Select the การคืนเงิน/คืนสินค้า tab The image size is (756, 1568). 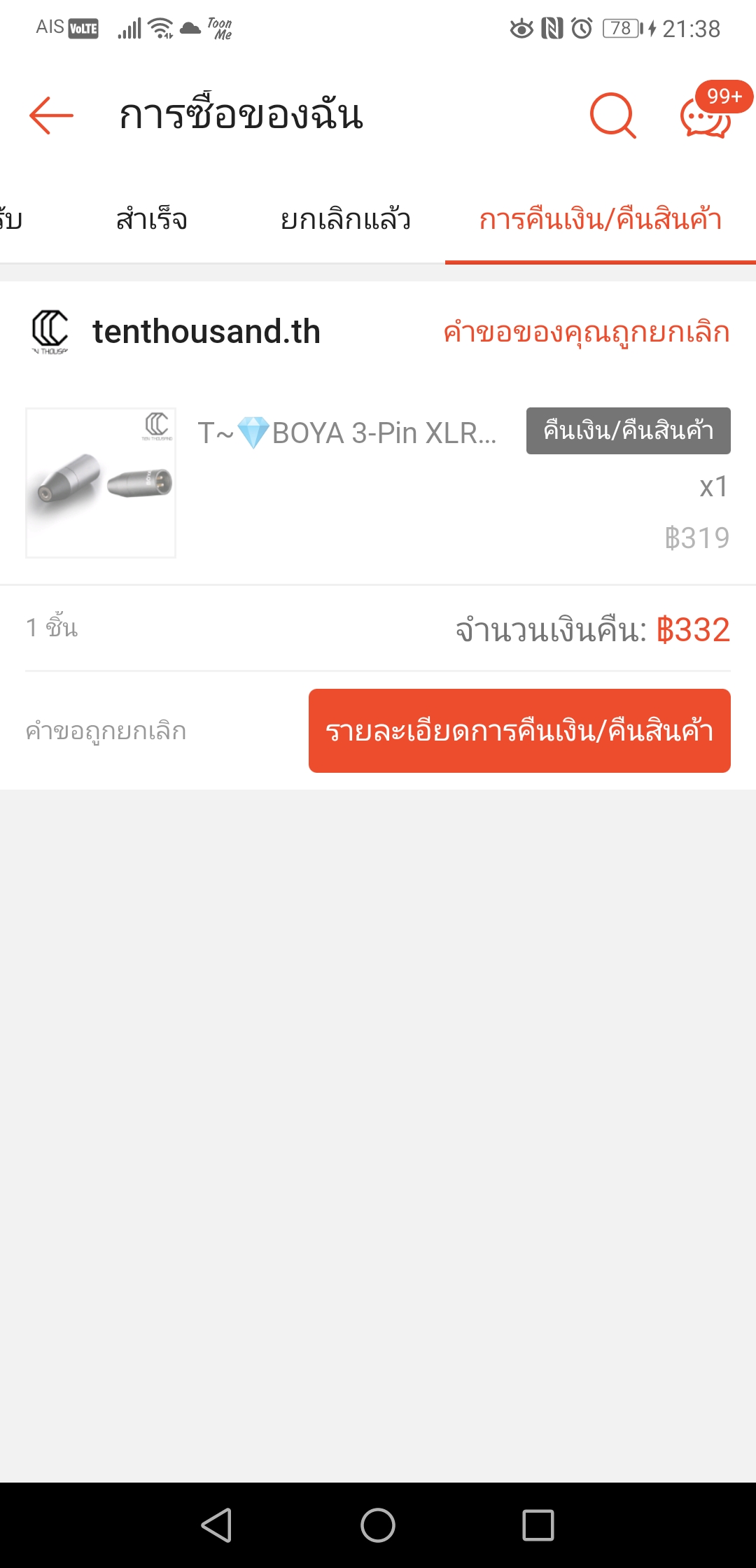tap(600, 220)
